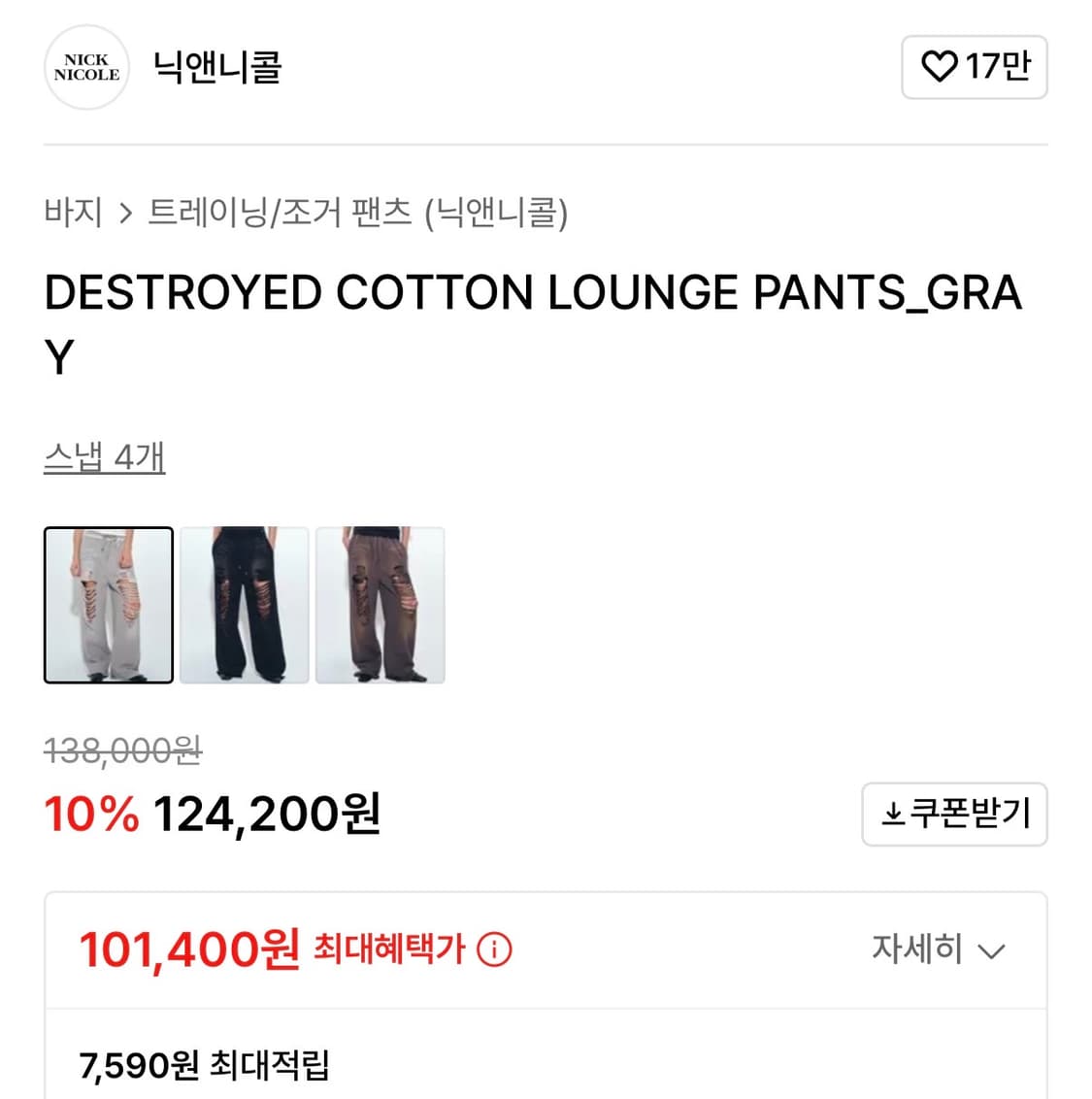Click the 닉앤니콜 brand name
Viewport: 1092px width, 1099px height.
click(215, 68)
